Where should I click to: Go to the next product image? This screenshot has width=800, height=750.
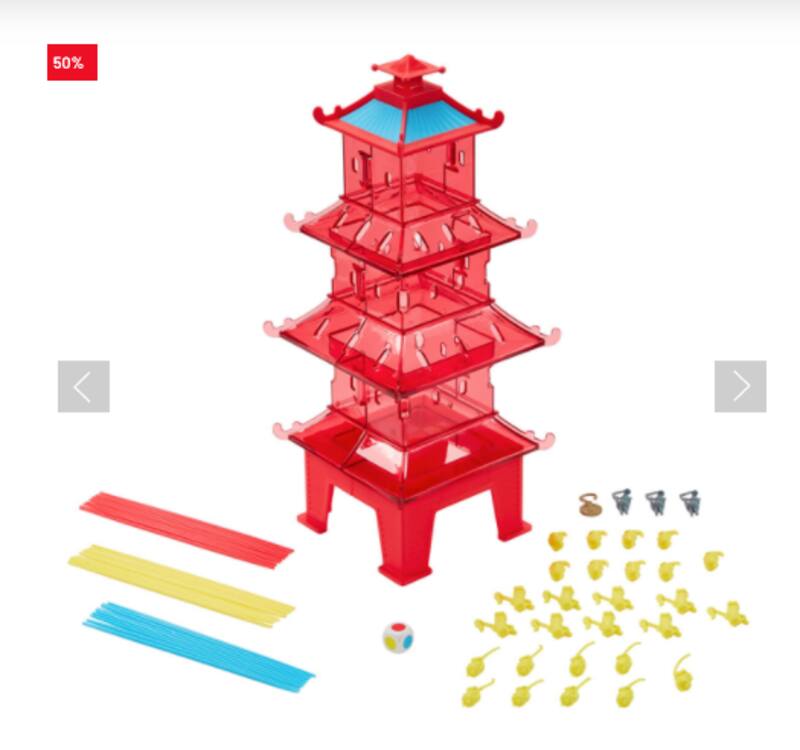click(740, 386)
